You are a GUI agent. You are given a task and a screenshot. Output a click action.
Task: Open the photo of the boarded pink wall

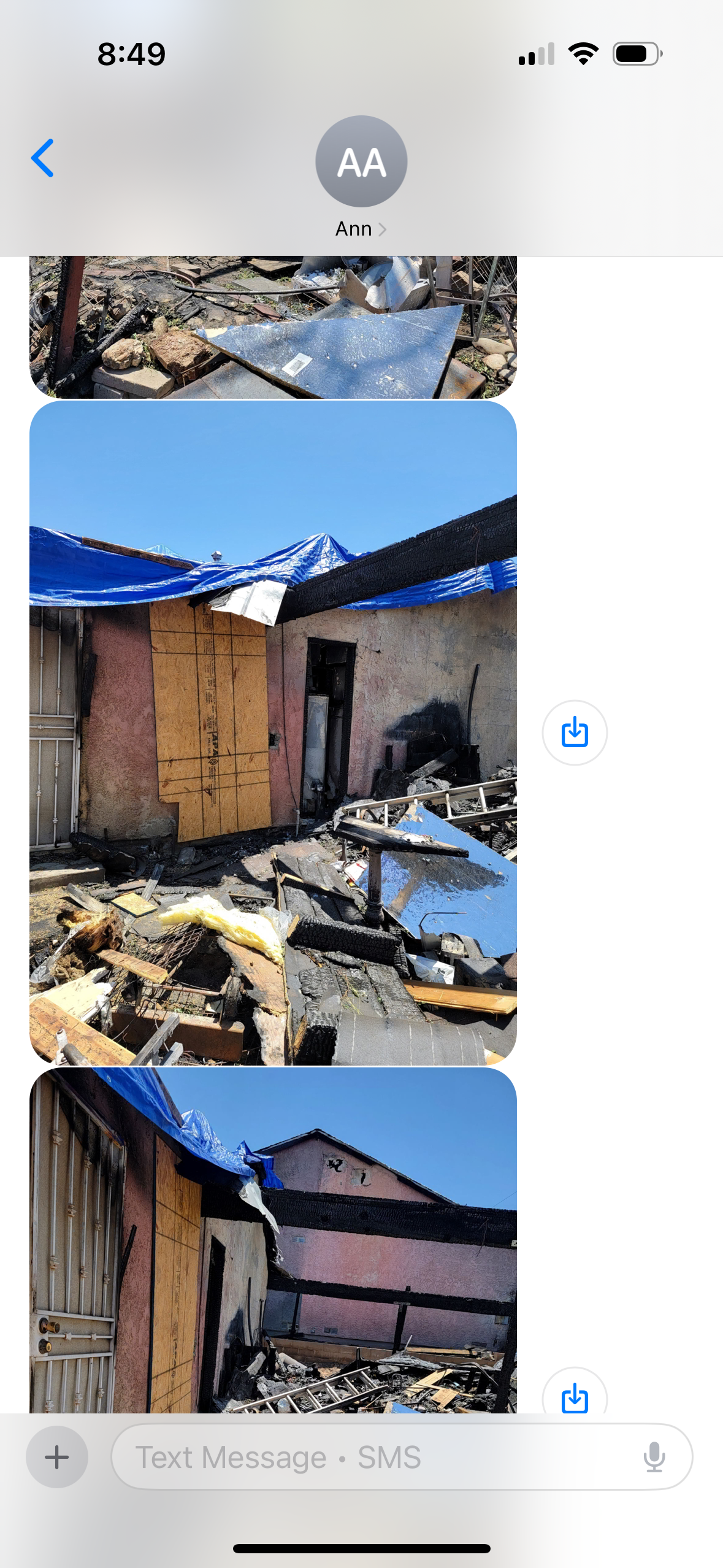point(273,732)
